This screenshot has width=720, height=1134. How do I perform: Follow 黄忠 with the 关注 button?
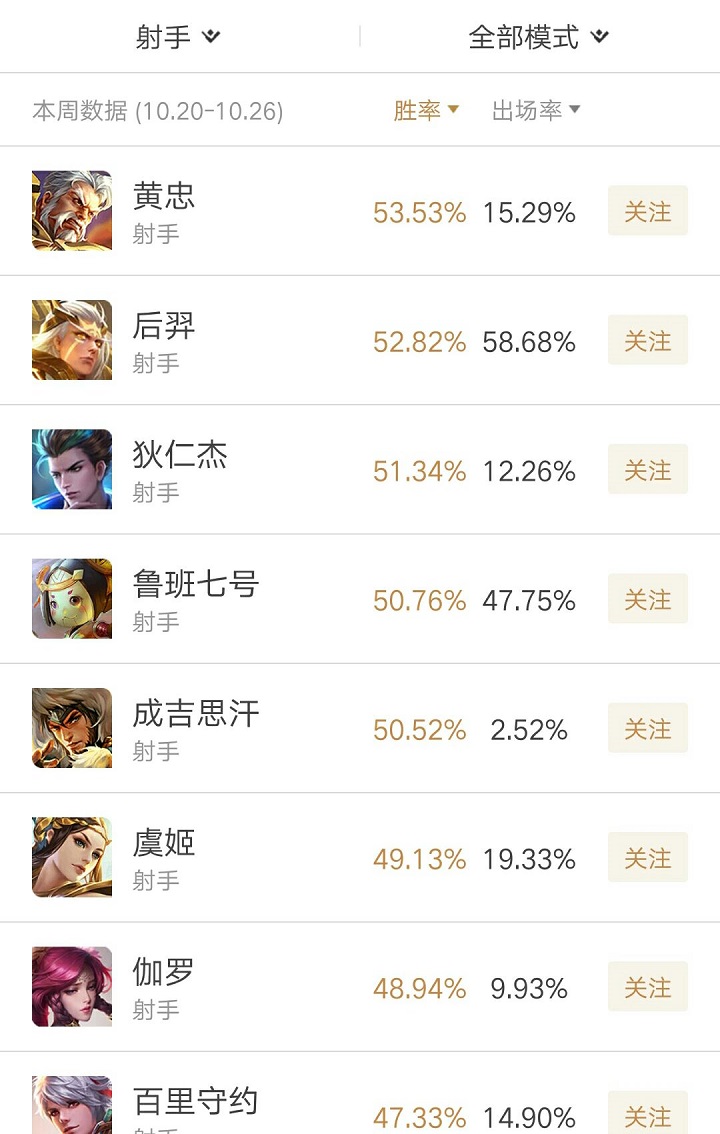(x=647, y=211)
